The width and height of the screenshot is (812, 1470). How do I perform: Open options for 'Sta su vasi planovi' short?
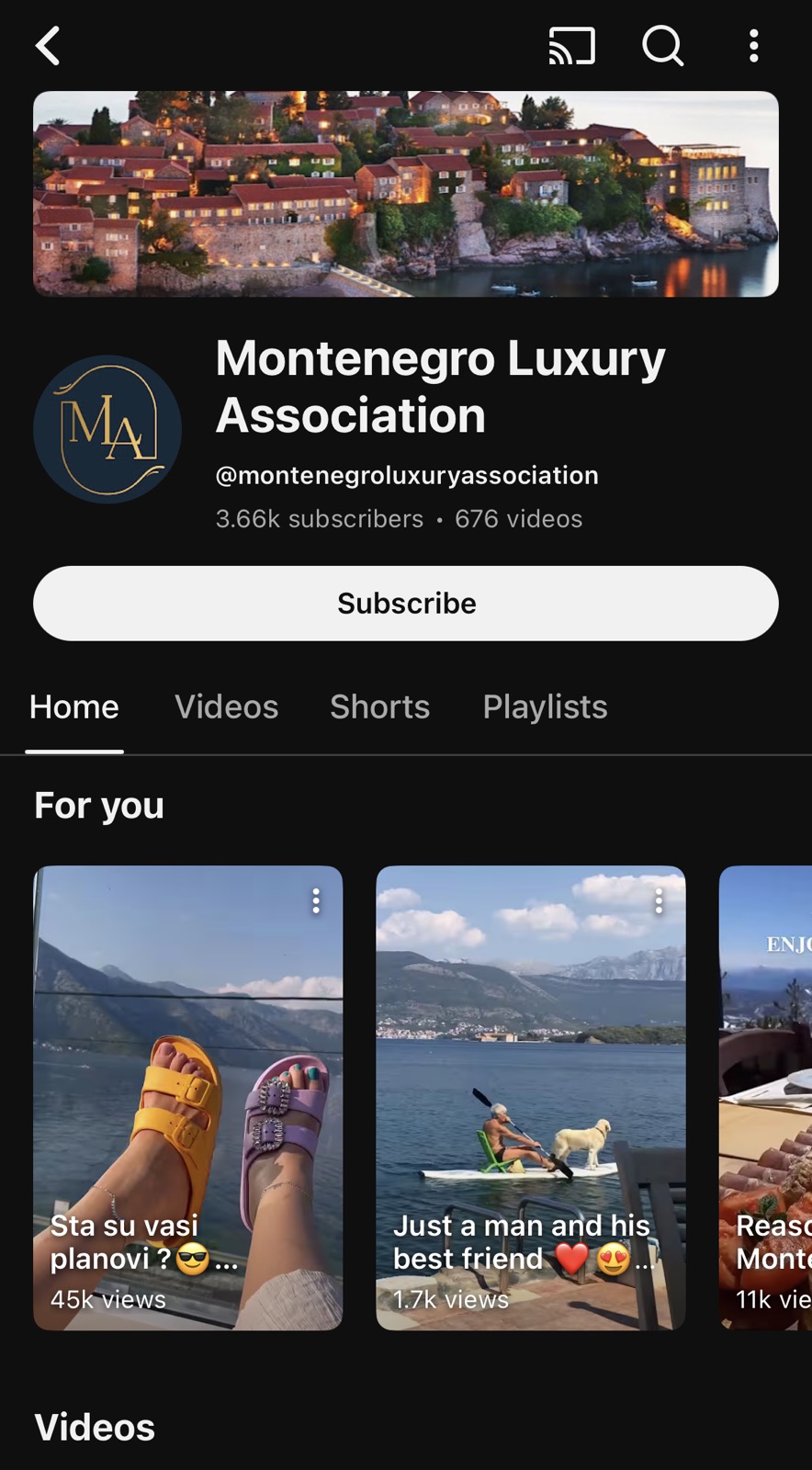coord(316,901)
